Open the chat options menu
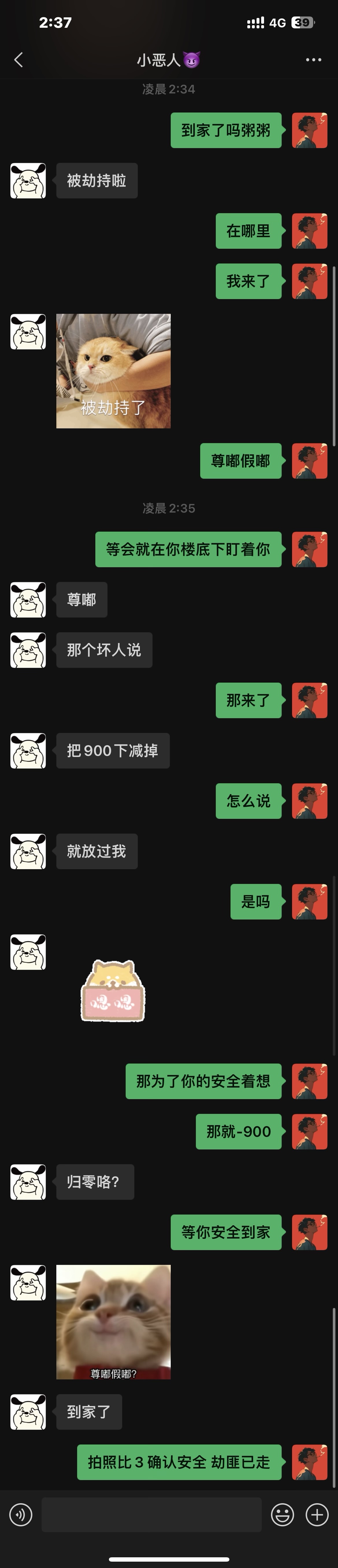Screen dimensions: 338x1568 [313, 60]
